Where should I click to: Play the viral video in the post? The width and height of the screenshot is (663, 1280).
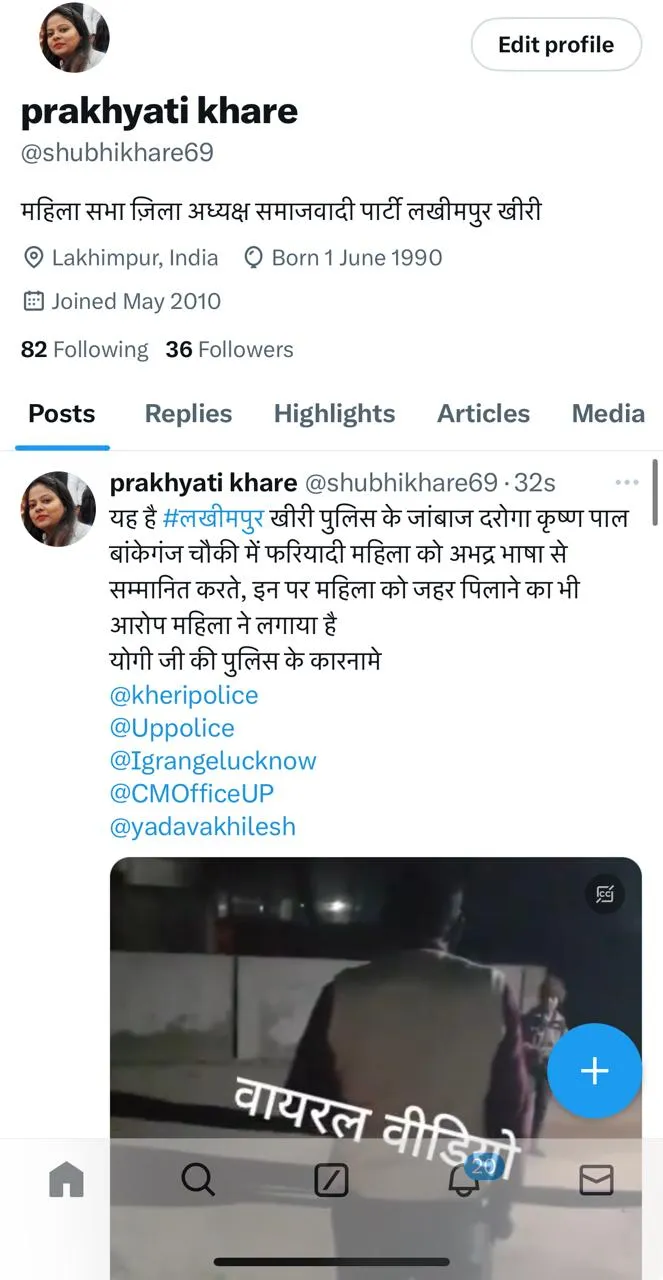375,1000
